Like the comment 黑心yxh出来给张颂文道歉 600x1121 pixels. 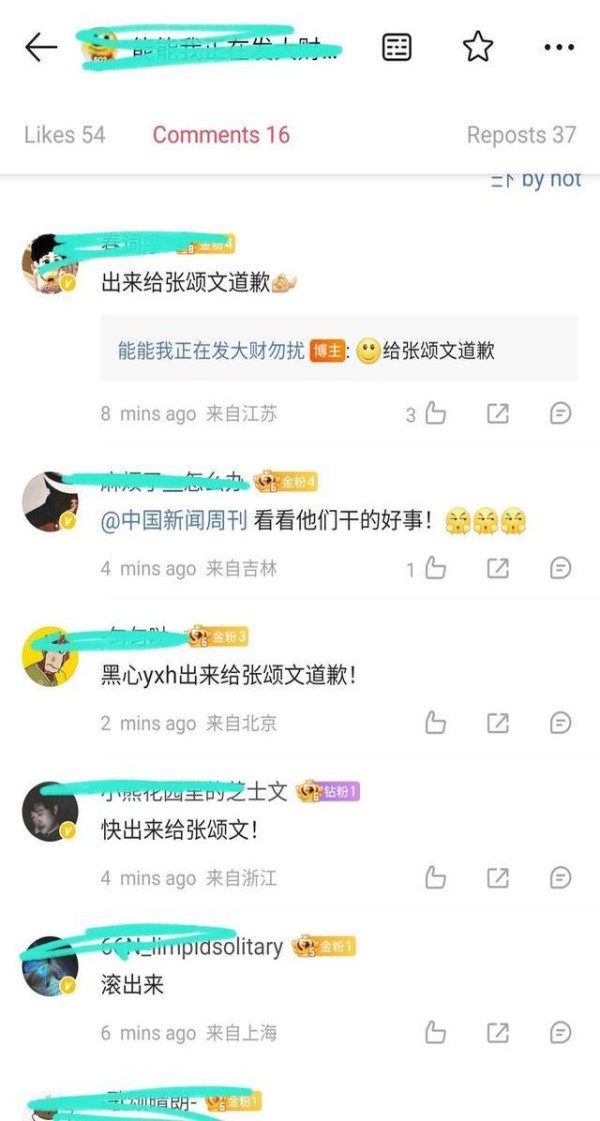[x=435, y=723]
